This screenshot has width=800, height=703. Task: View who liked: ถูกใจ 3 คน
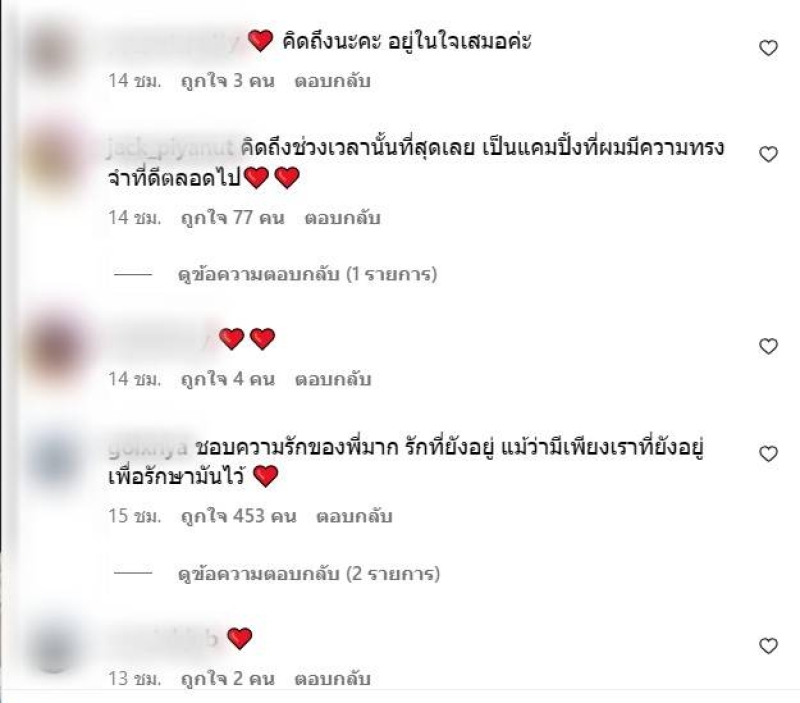point(226,81)
